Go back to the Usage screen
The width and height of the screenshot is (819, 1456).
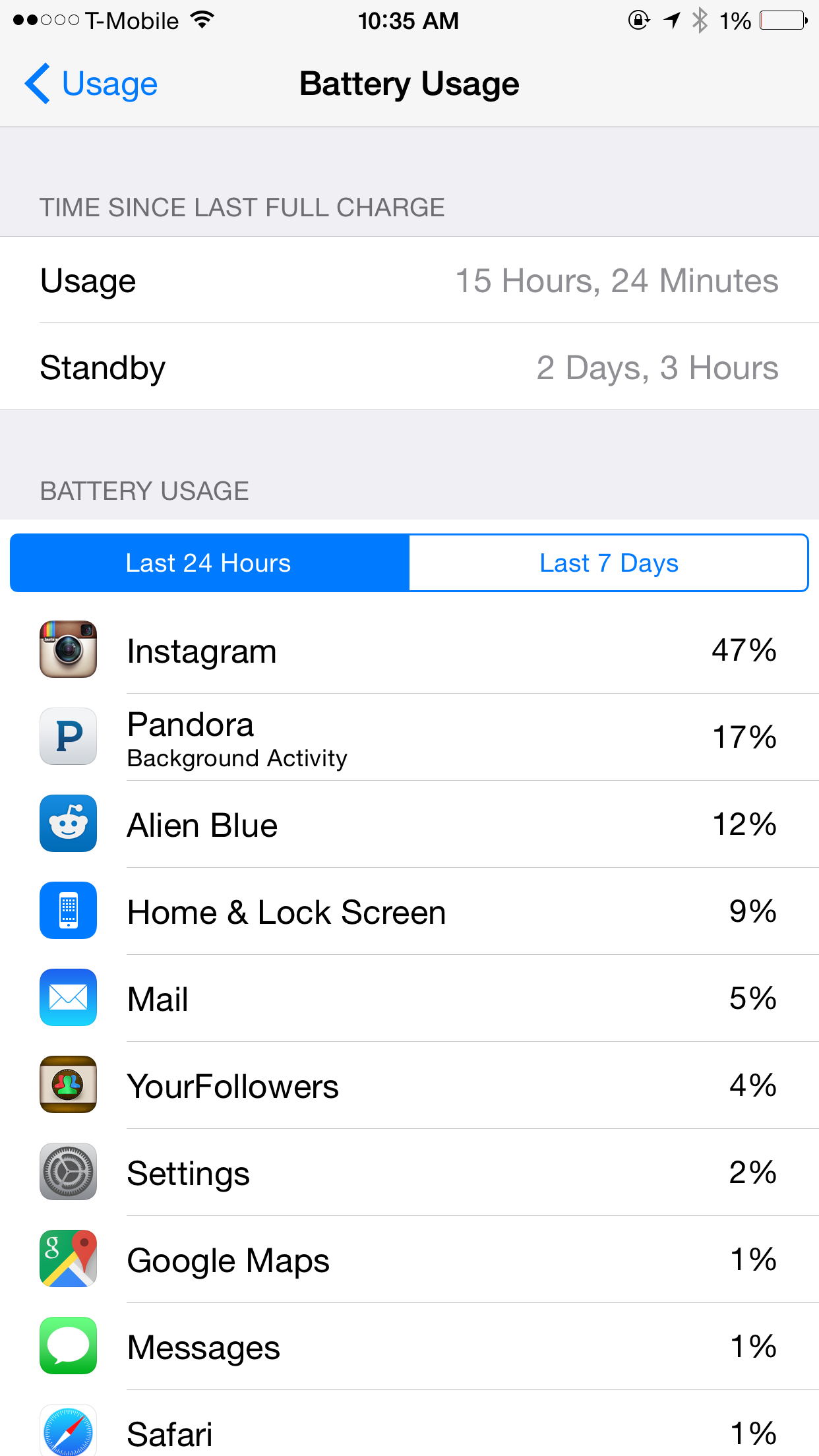[91, 84]
